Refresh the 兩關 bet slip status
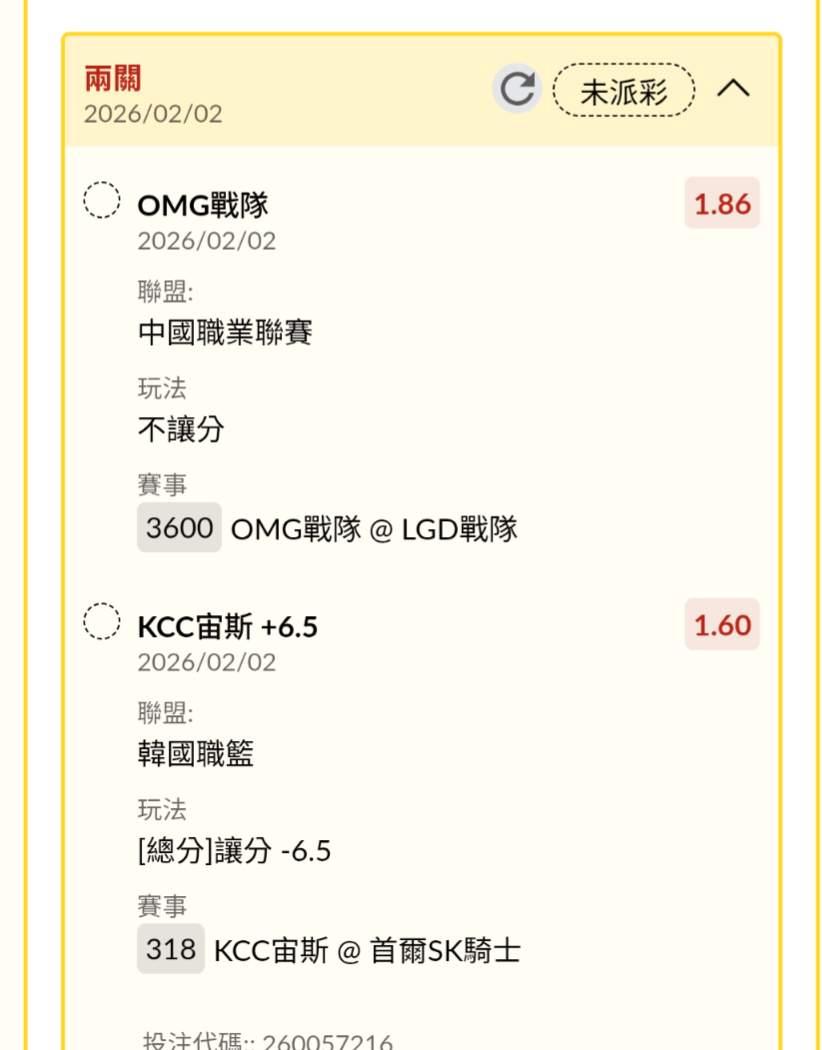The width and height of the screenshot is (822, 1050). 516,90
